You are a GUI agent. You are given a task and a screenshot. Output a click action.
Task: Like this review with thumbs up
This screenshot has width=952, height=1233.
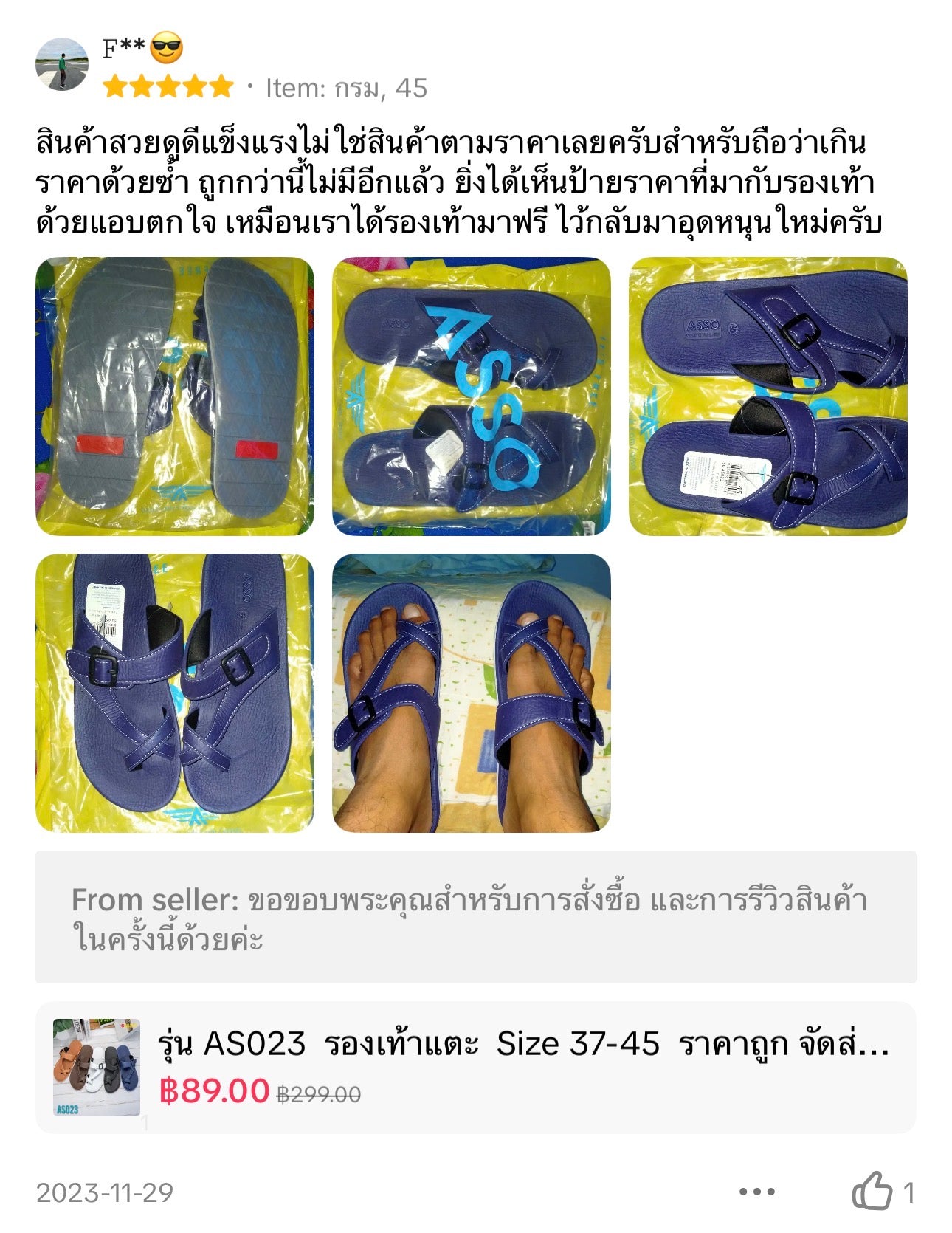(x=872, y=1191)
